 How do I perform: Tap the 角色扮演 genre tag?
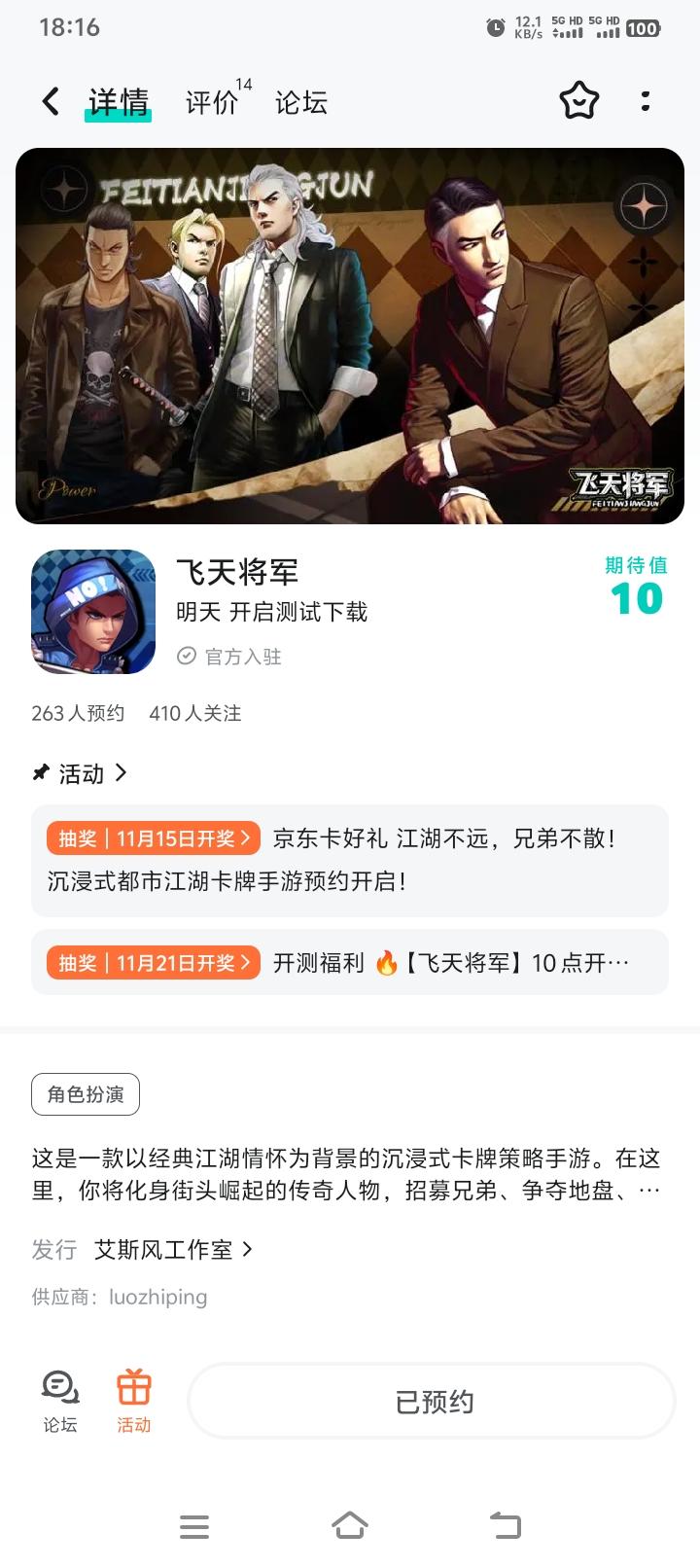tap(85, 1094)
